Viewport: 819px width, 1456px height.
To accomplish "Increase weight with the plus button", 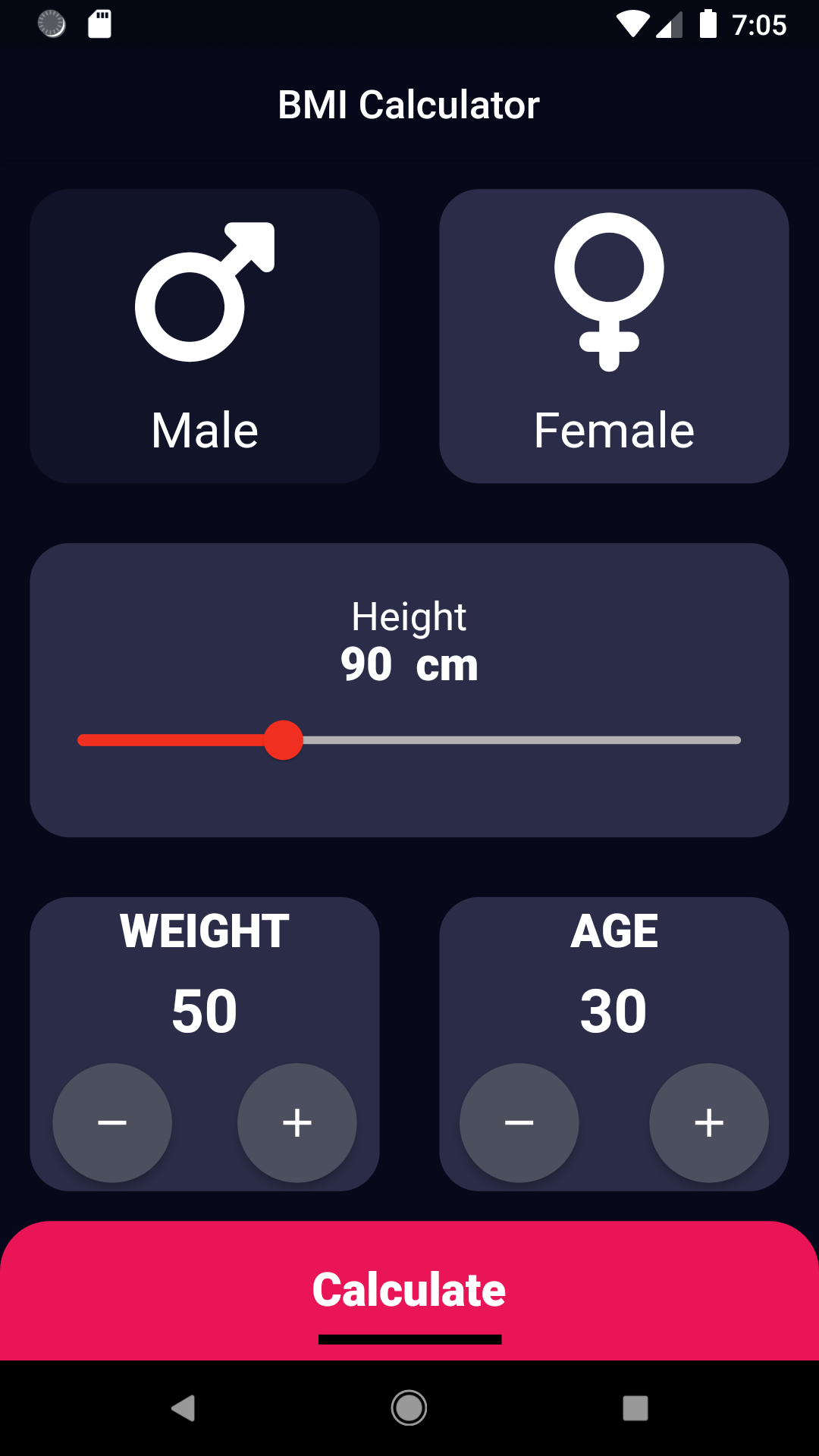I will coord(297,1122).
